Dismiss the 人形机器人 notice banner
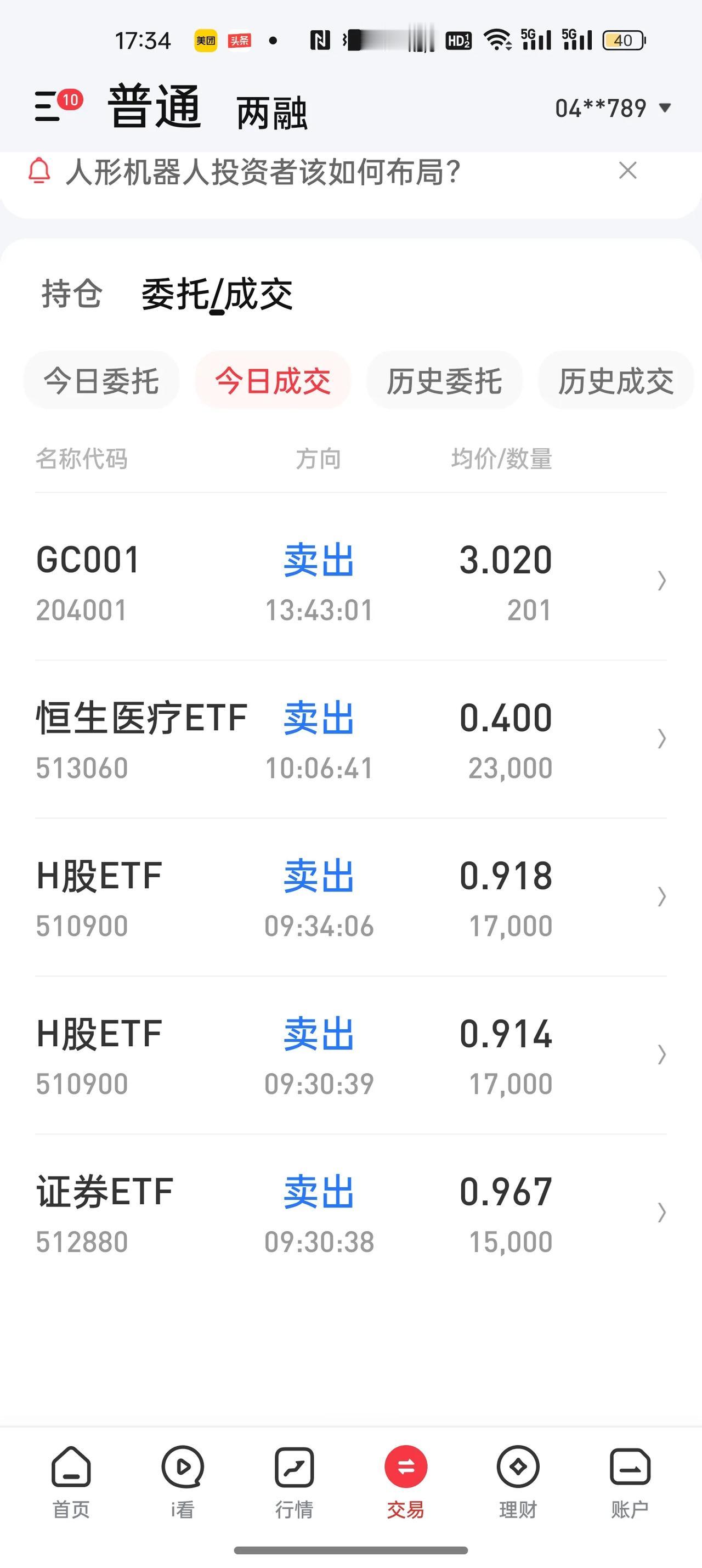Screen dimensions: 702x1568 pos(627,171)
